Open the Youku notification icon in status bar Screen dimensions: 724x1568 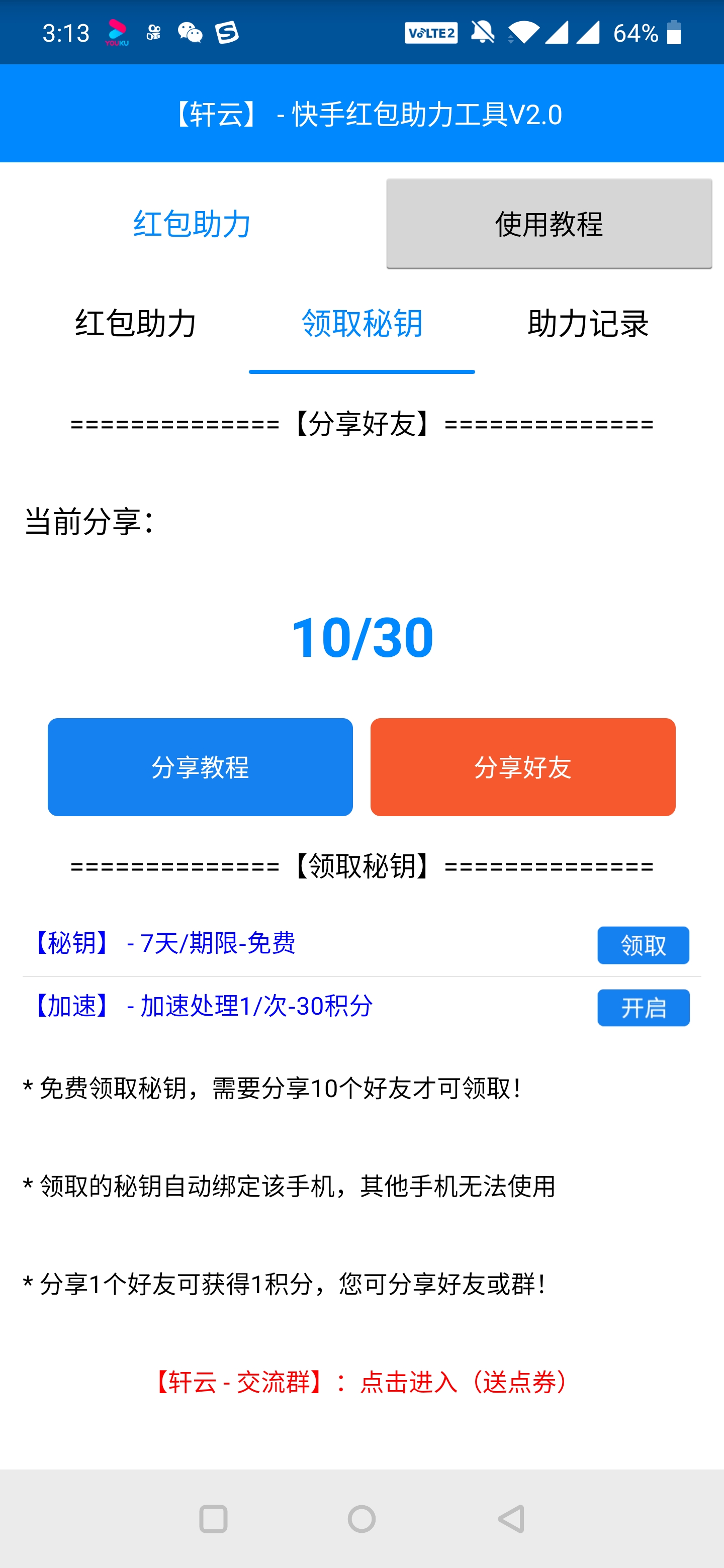(117, 32)
